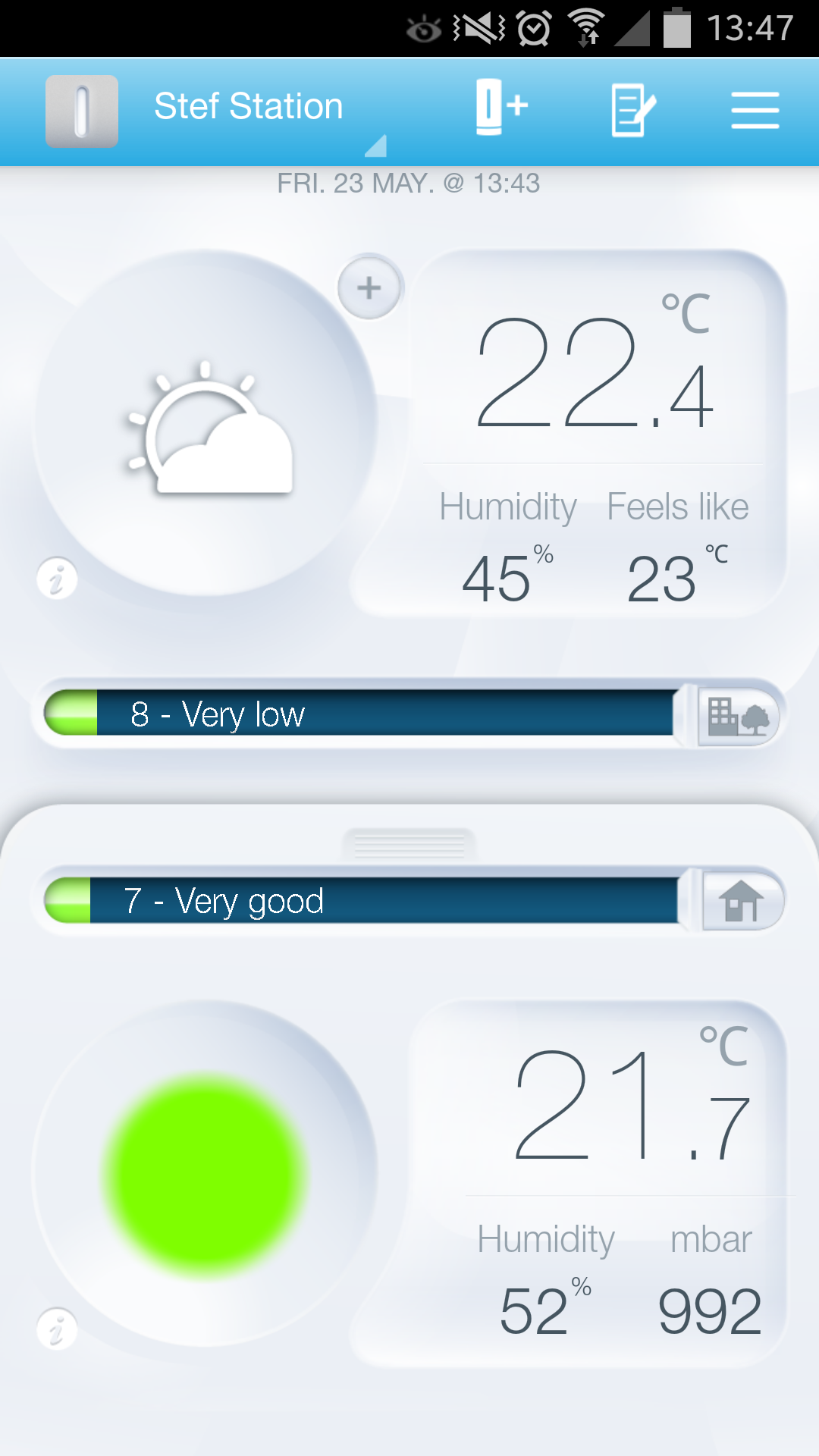This screenshot has width=819, height=1456.
Task: Tap the city outdoor icon
Action: point(738,715)
